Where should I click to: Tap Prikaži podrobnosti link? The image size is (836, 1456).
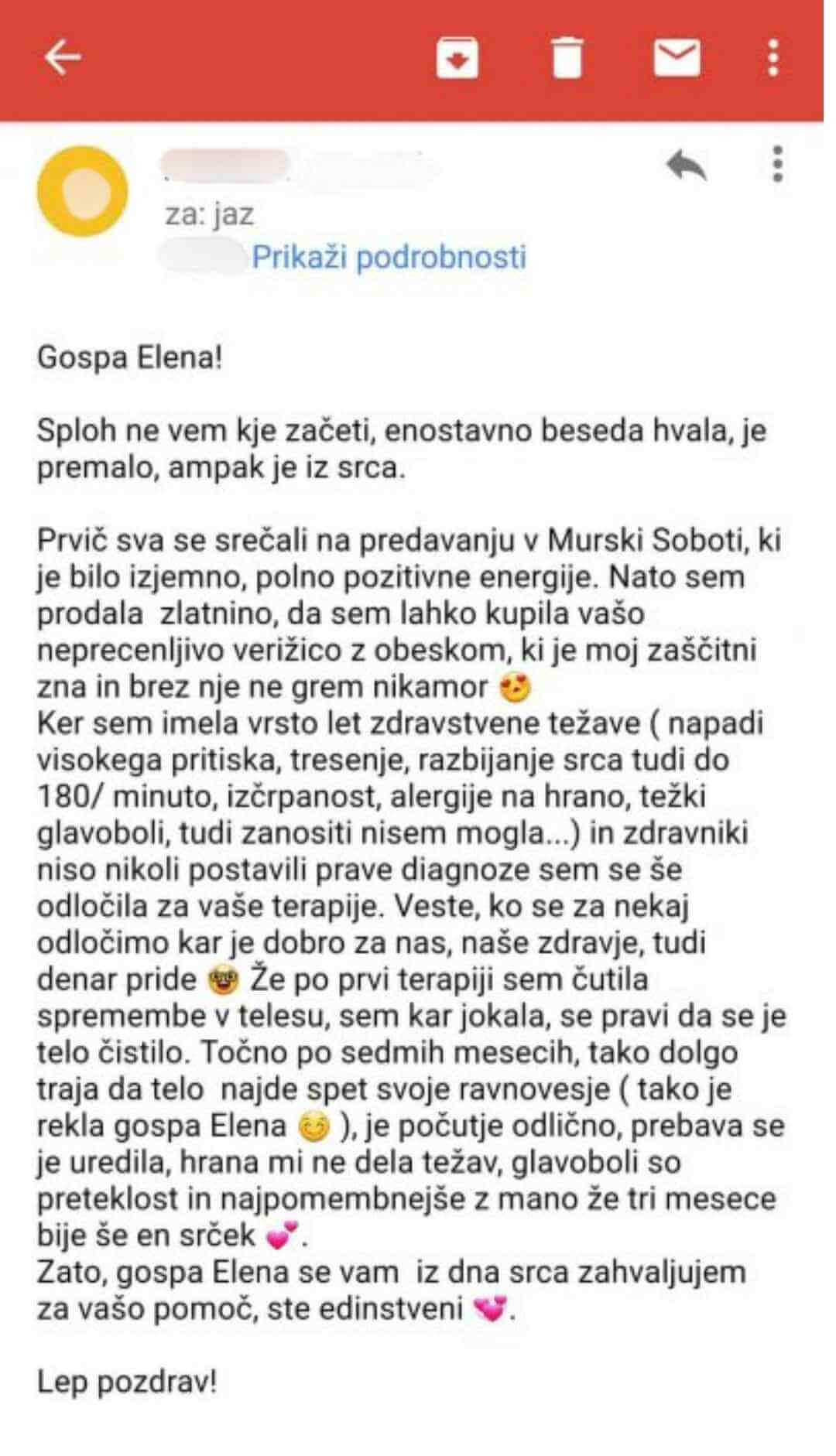[x=389, y=257]
